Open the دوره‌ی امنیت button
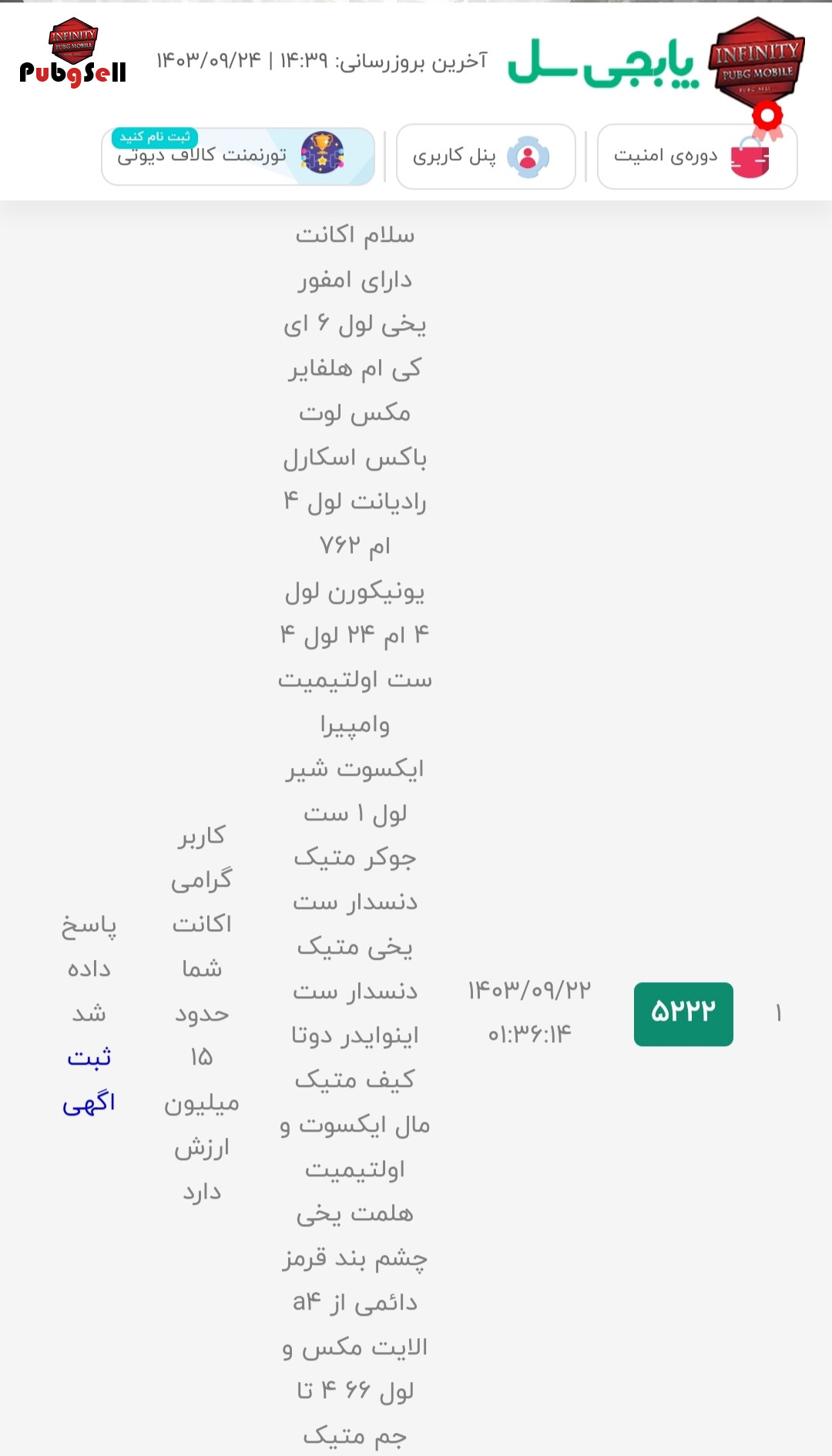The height and width of the screenshot is (1456, 832). pyautogui.click(x=697, y=156)
